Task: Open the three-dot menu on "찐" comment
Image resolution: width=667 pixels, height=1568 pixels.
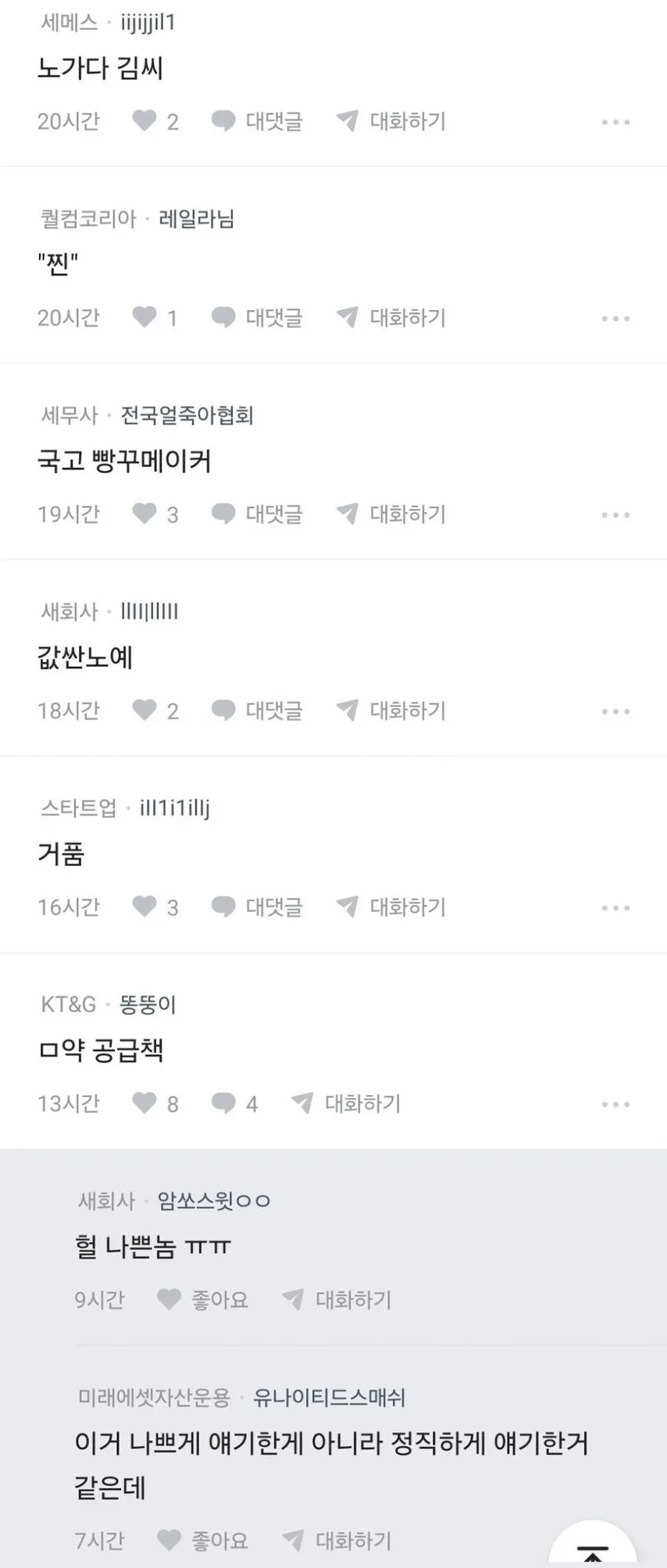Action: point(616,317)
